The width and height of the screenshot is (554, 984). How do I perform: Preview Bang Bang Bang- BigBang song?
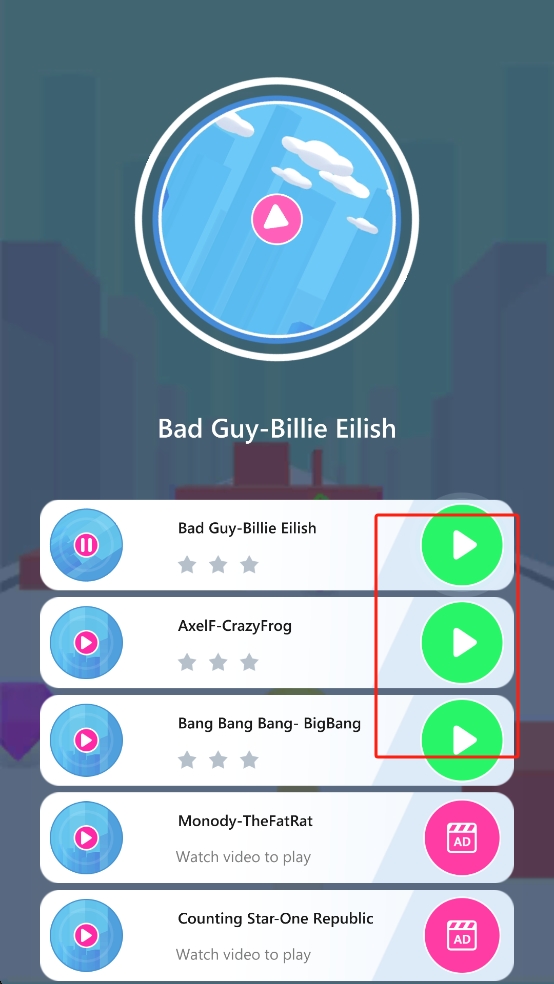(86, 740)
